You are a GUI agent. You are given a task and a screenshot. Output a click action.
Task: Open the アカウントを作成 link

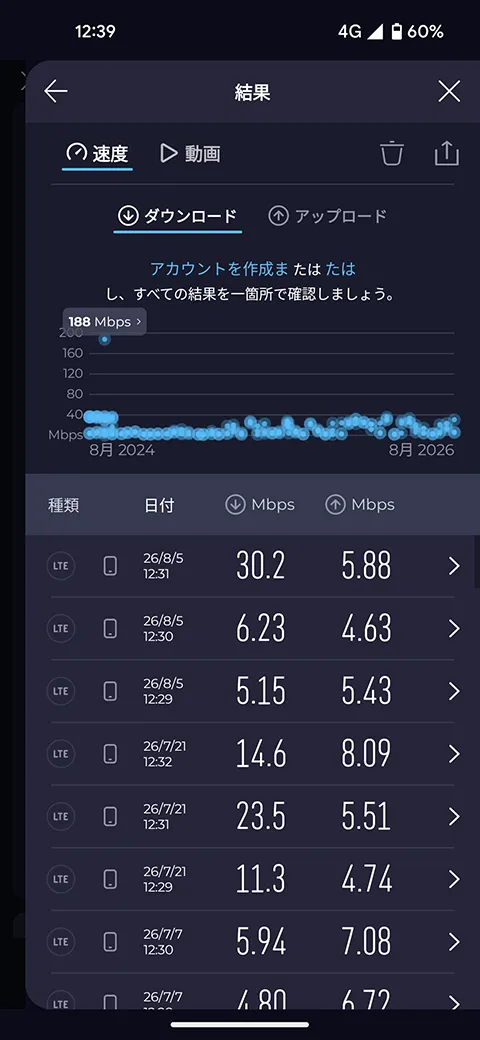[219, 269]
